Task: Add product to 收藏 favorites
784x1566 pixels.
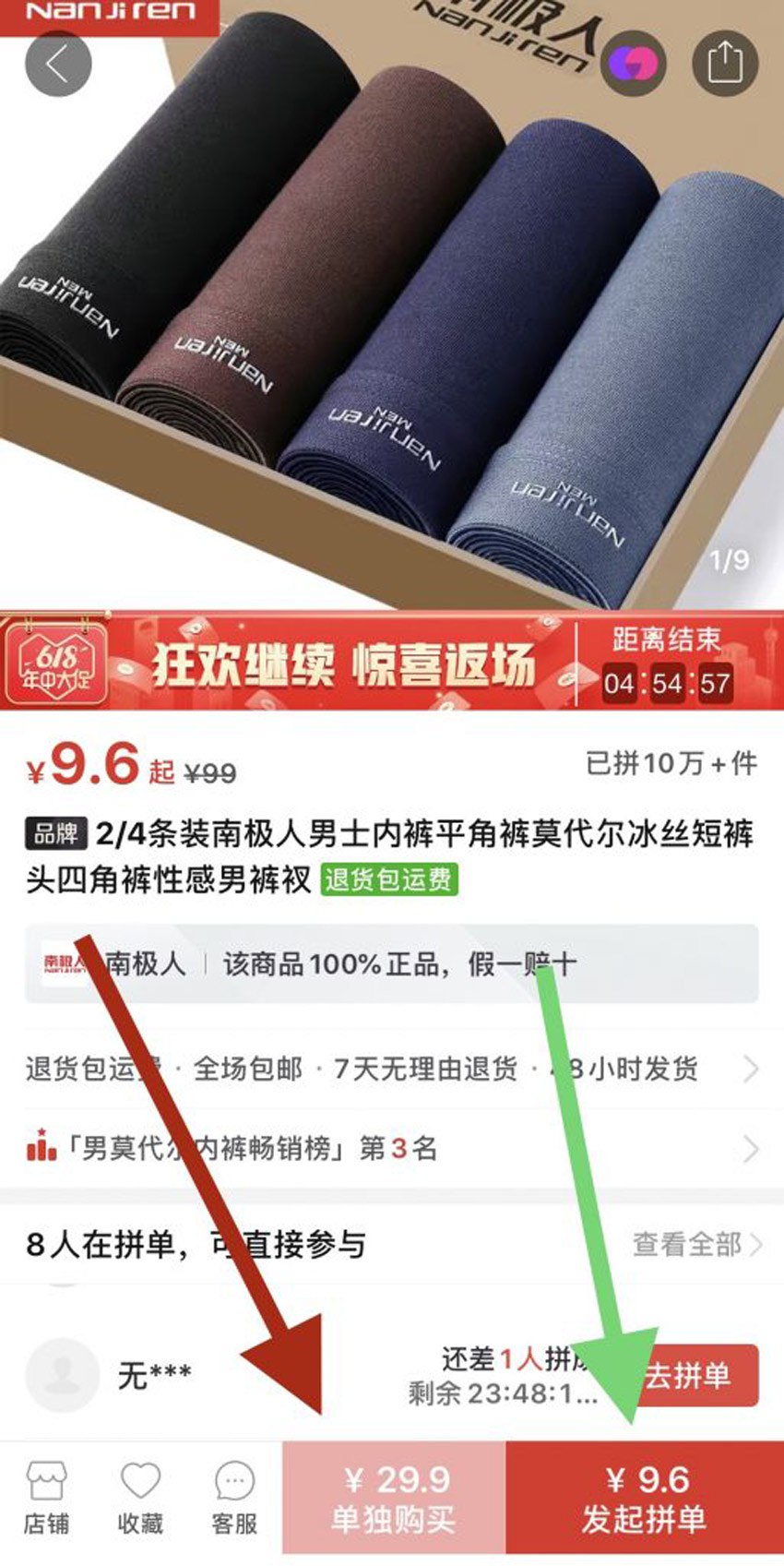Action: (x=140, y=1499)
